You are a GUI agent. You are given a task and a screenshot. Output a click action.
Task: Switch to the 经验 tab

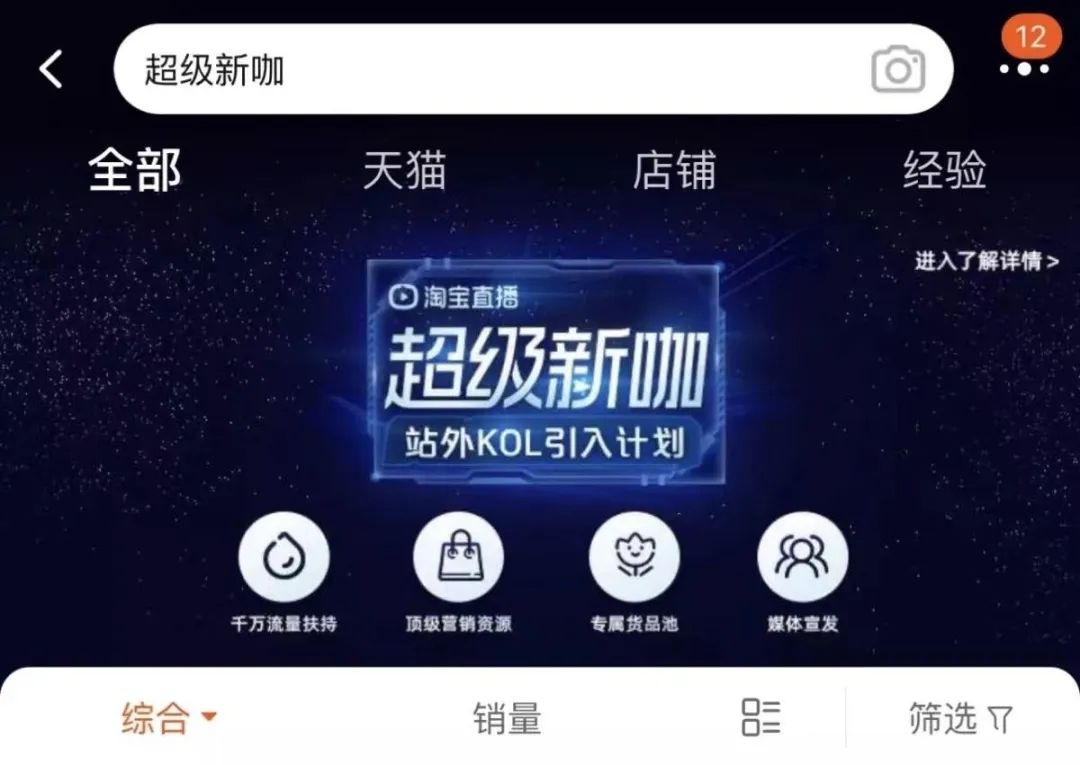coord(944,171)
